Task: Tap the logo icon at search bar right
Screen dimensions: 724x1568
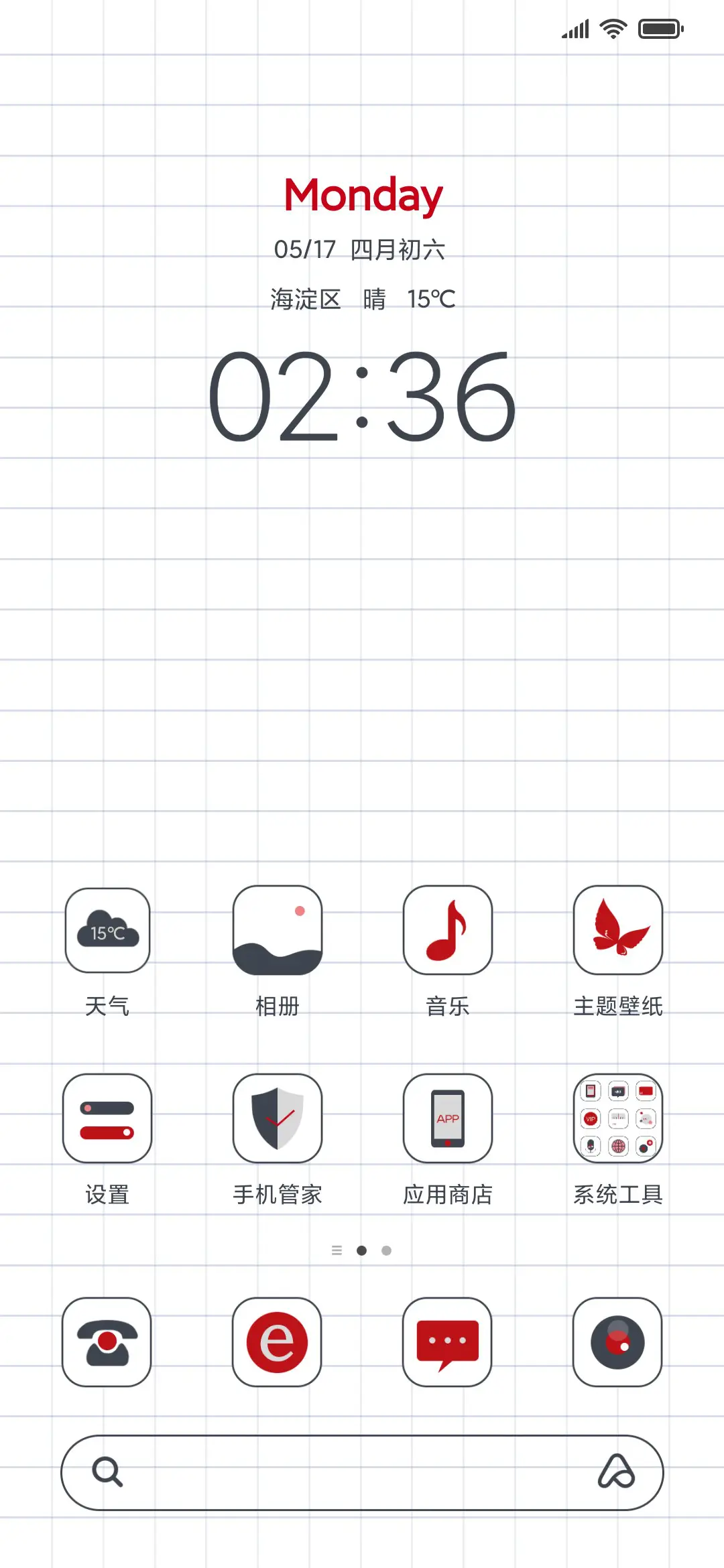Action: pyautogui.click(x=617, y=1474)
